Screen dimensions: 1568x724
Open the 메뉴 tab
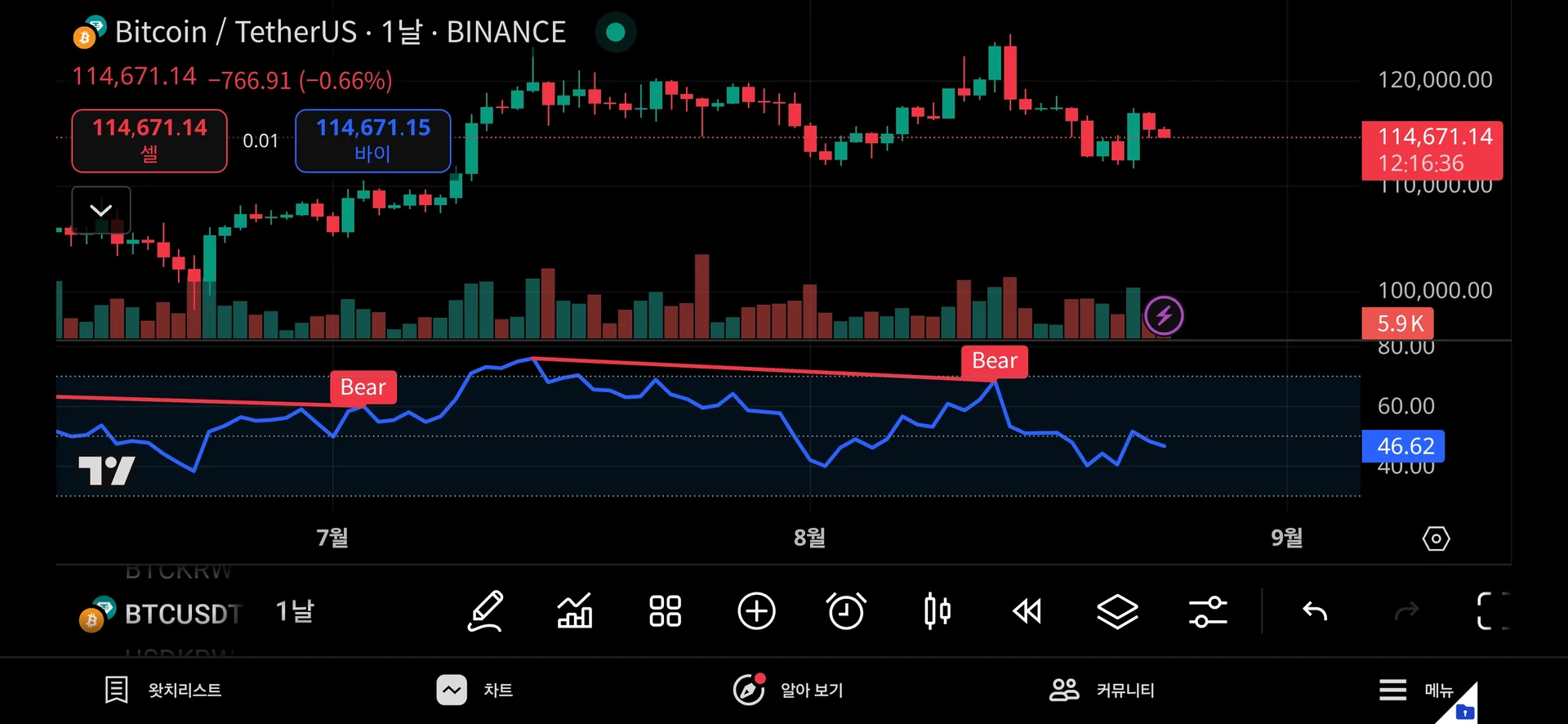click(1417, 690)
